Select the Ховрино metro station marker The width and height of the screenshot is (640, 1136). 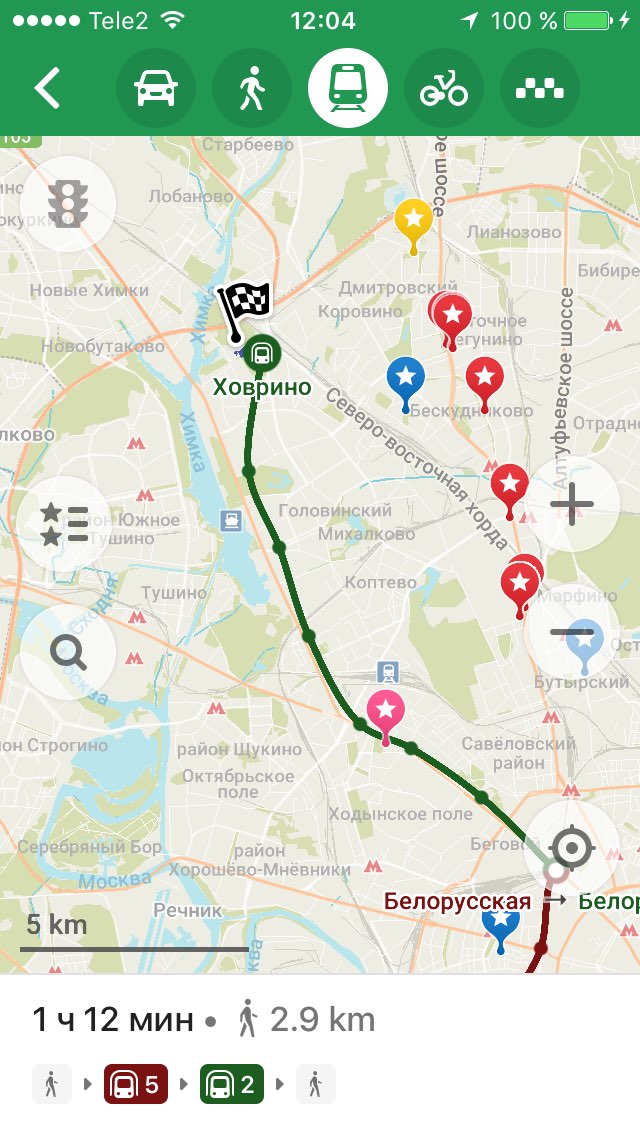tap(262, 354)
